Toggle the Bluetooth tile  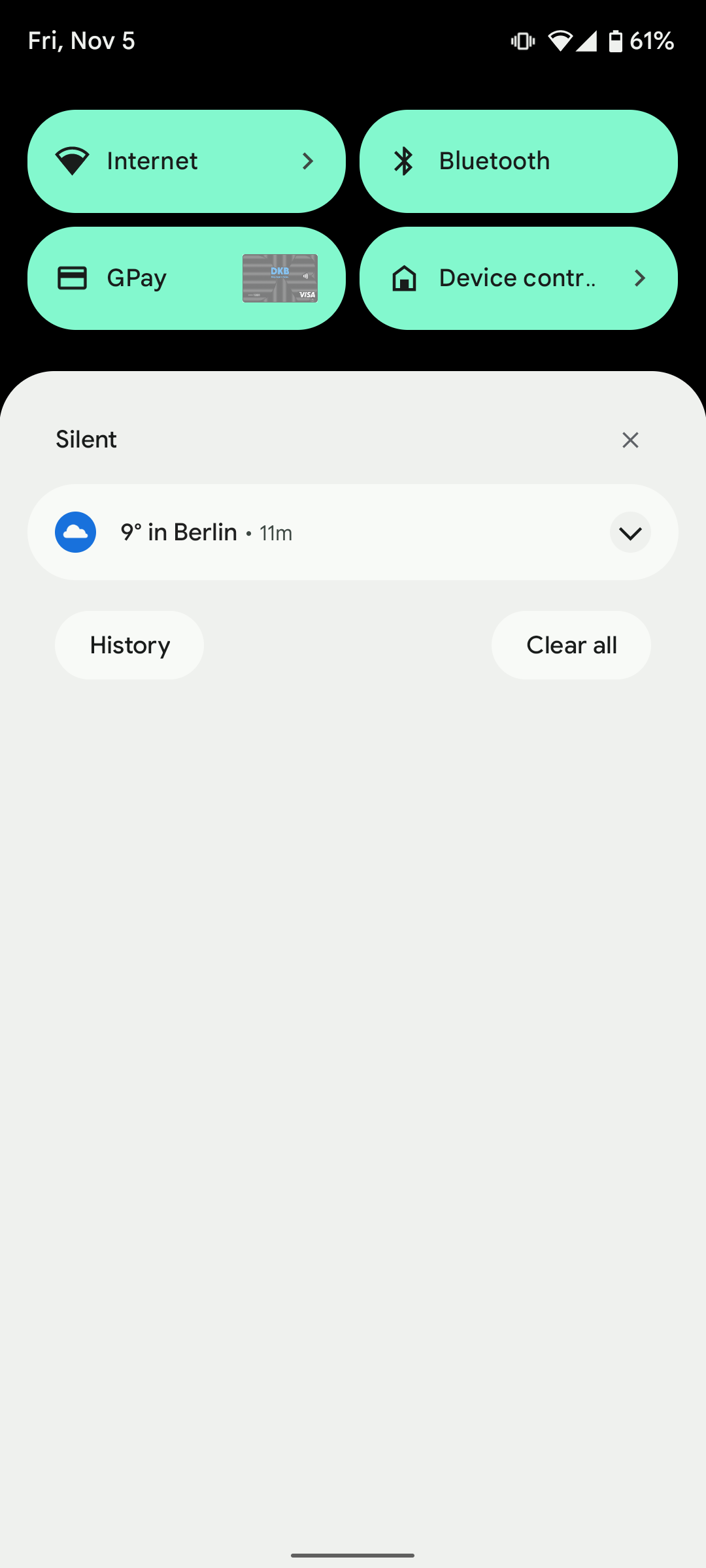coord(518,161)
